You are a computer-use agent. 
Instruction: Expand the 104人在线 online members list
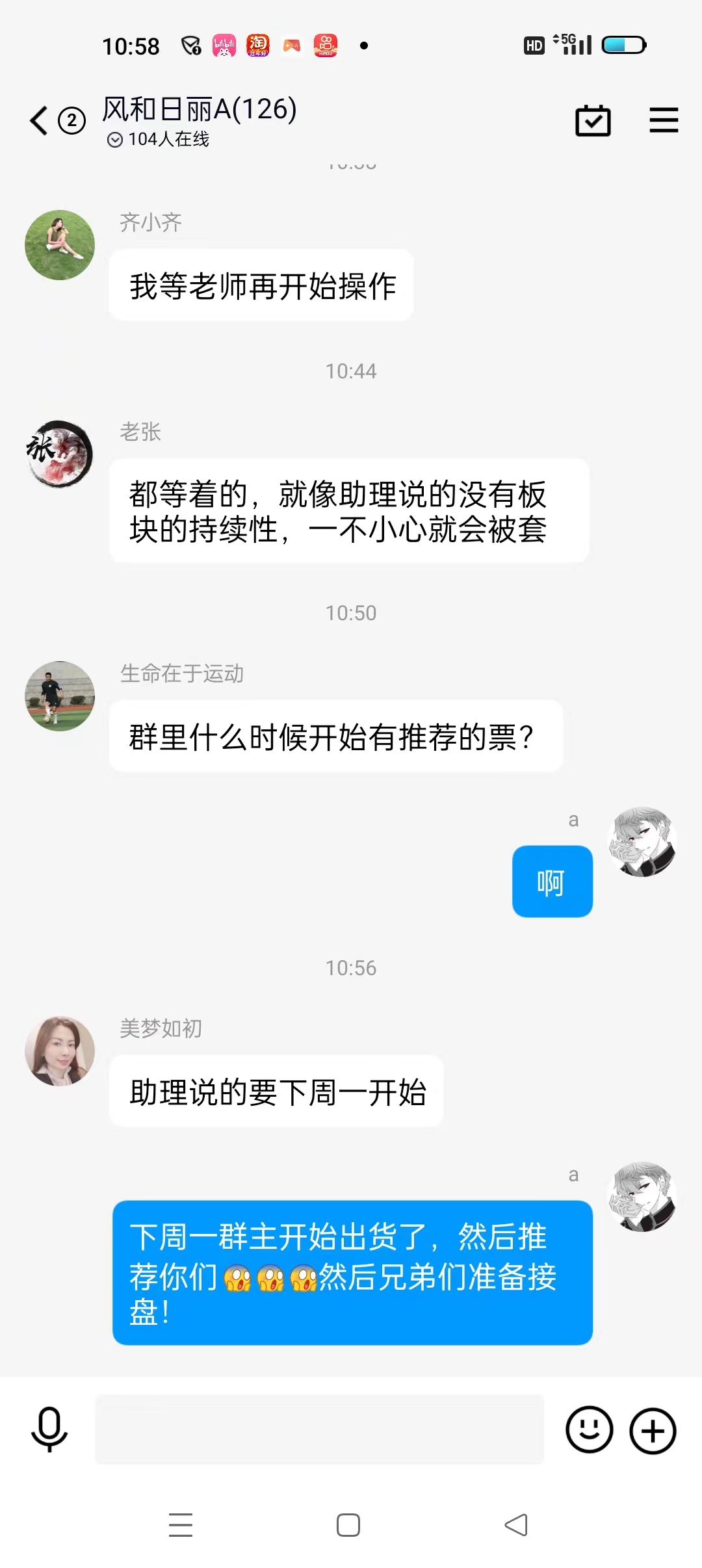[x=159, y=139]
